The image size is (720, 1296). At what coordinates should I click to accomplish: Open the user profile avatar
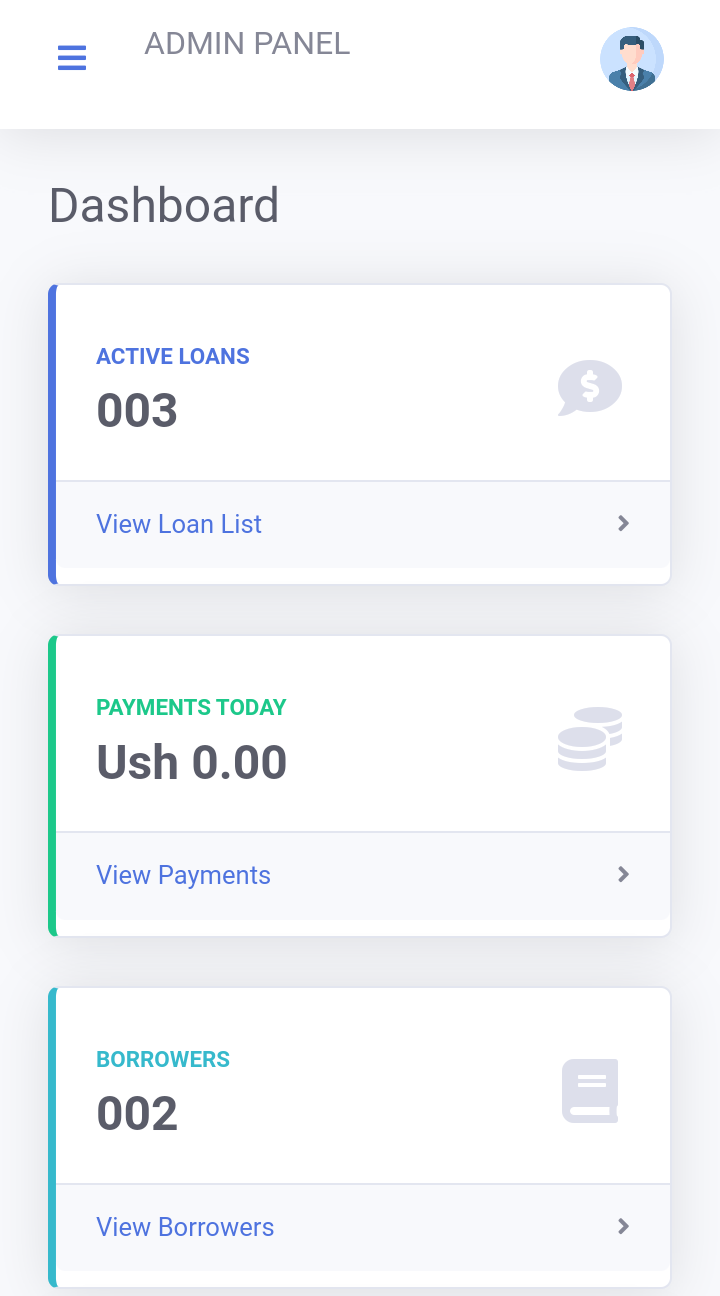coord(631,60)
